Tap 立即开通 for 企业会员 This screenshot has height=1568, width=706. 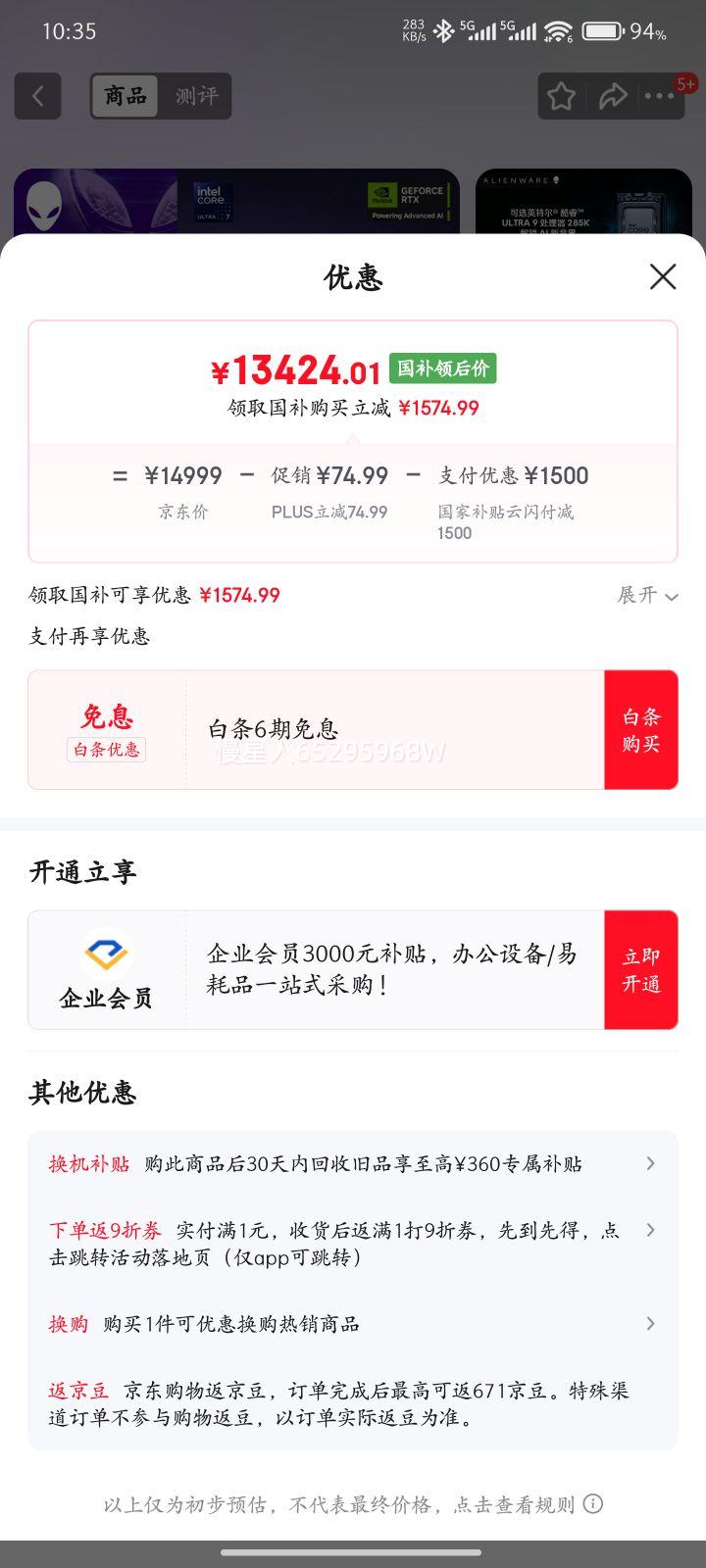click(640, 970)
